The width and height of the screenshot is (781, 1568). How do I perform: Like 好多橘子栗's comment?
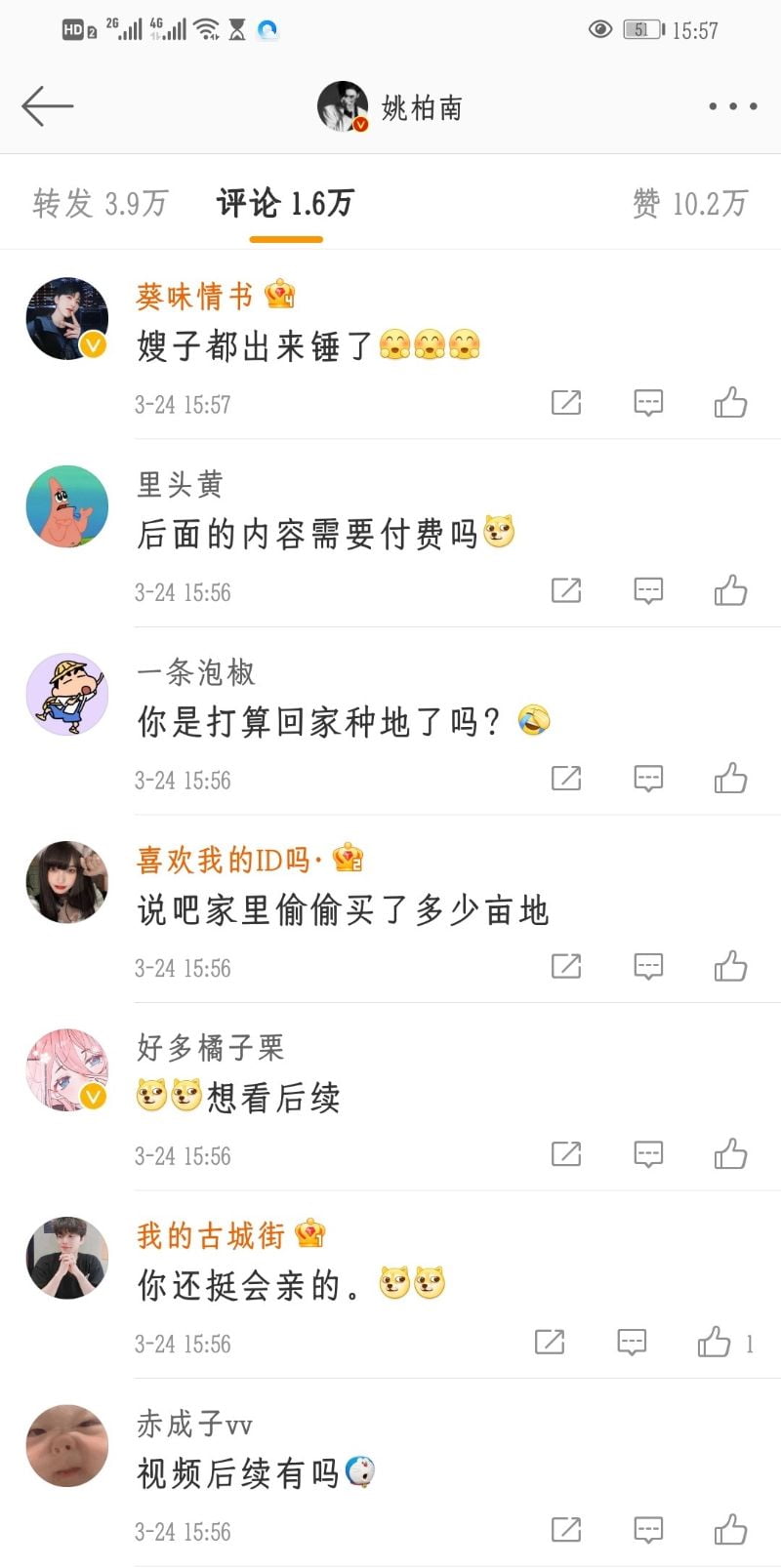pos(730,1154)
